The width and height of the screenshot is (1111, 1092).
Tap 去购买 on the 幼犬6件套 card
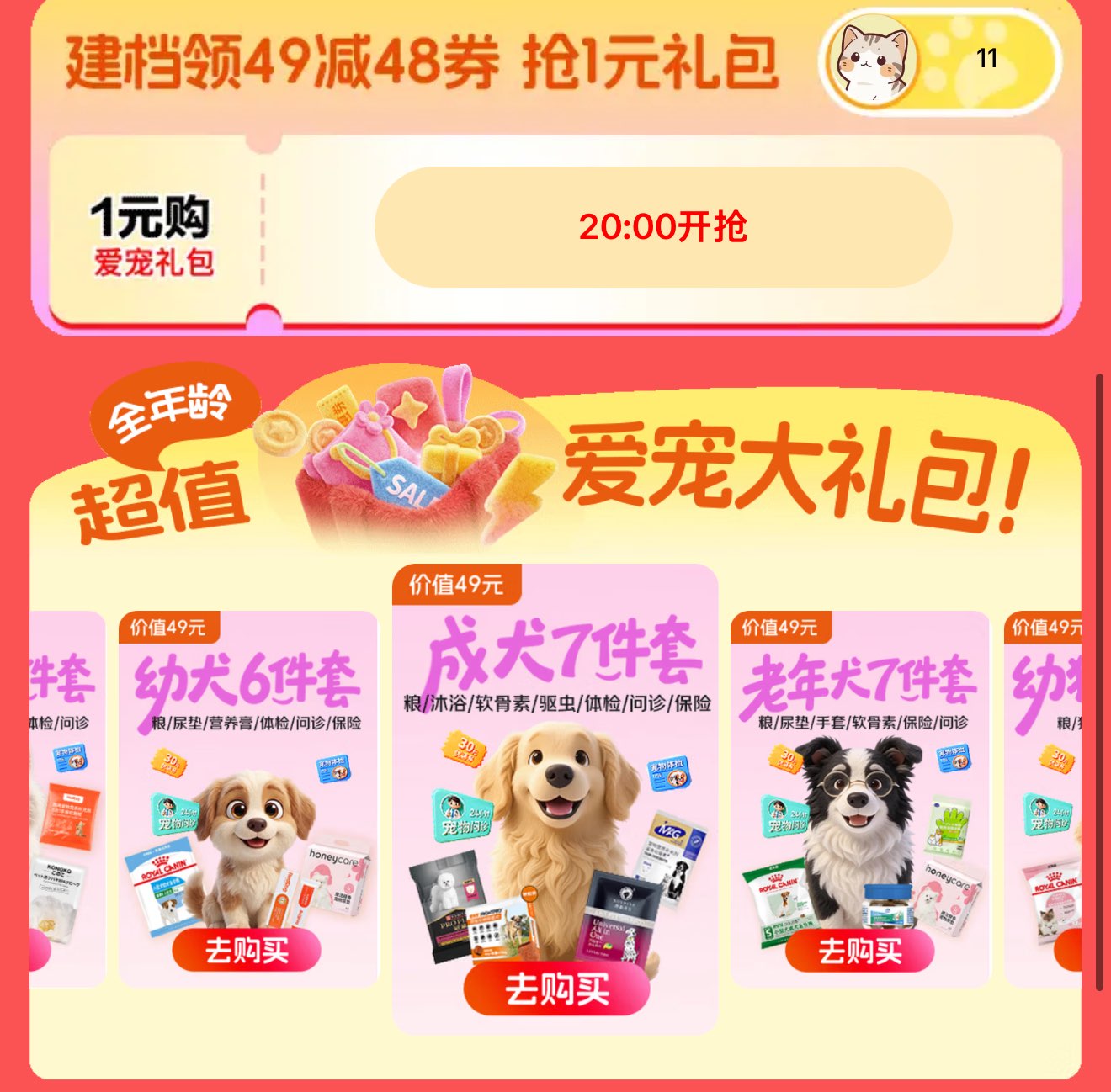coord(247,951)
